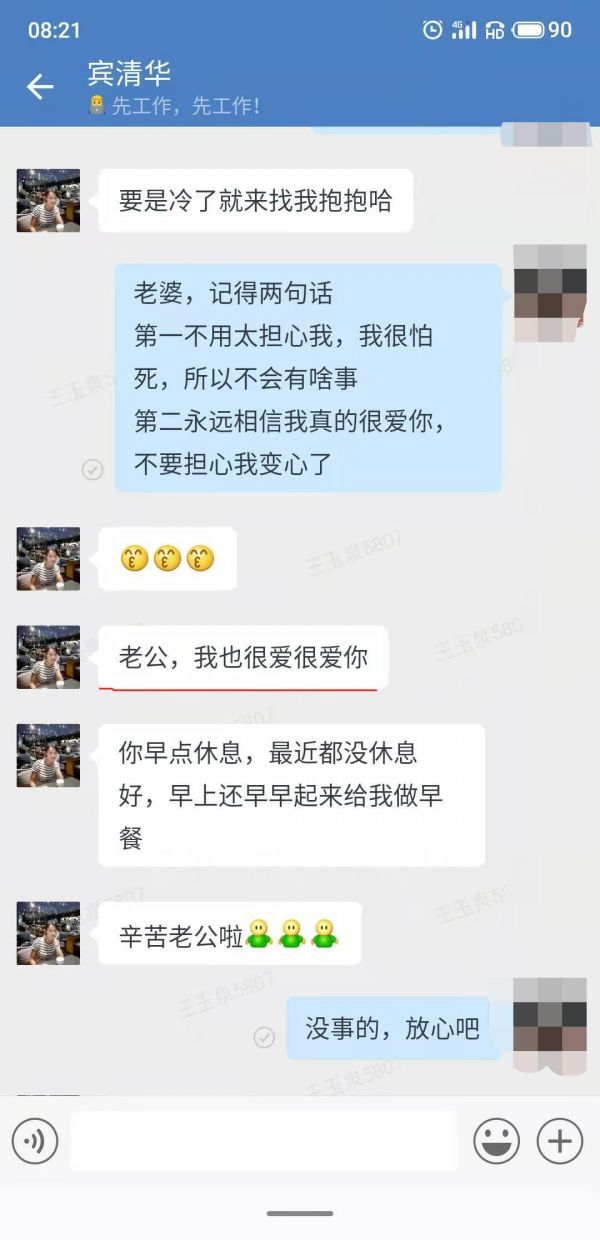
Task: Tap contact name 宾清华 in header
Action: pos(130,74)
